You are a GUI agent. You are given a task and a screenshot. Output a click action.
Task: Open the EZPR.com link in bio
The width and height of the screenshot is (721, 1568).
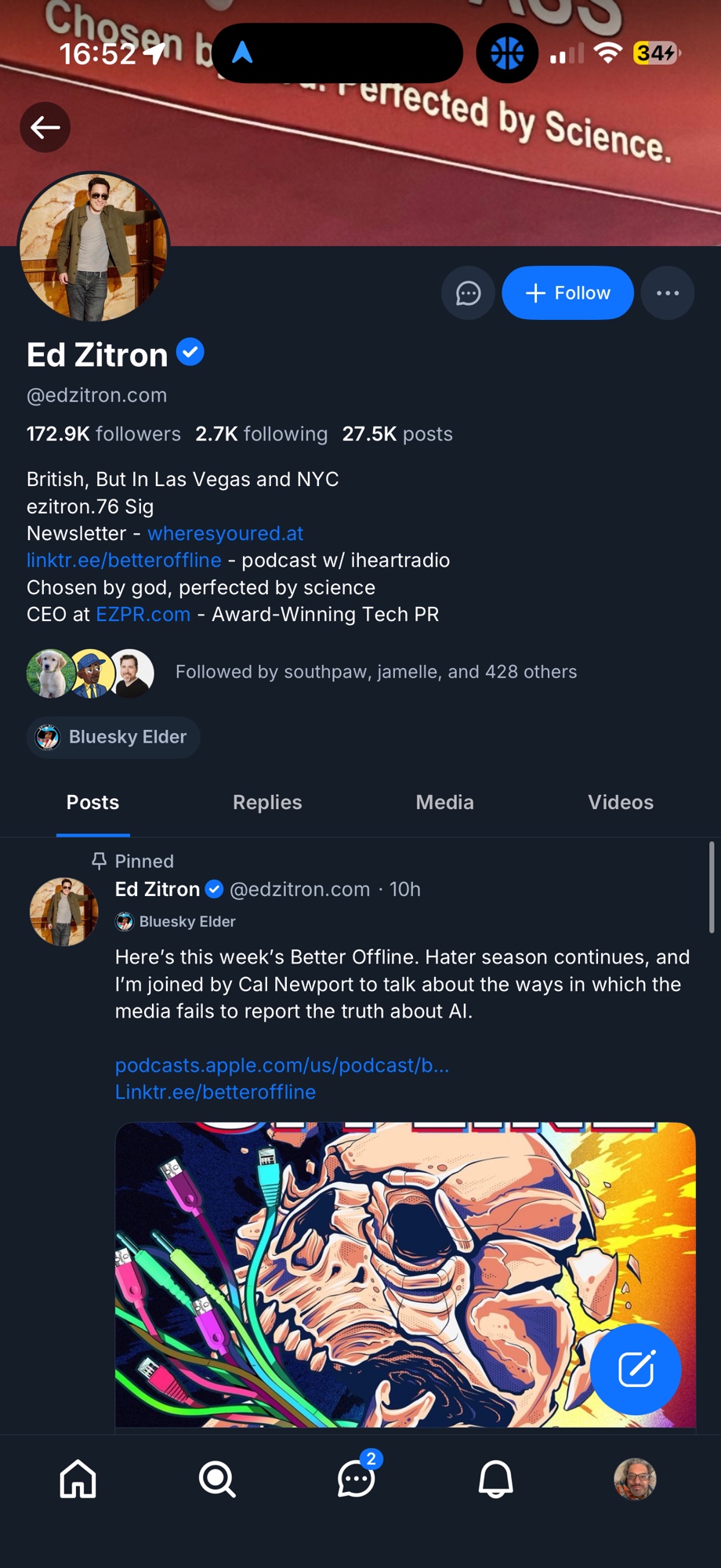pyautogui.click(x=143, y=614)
